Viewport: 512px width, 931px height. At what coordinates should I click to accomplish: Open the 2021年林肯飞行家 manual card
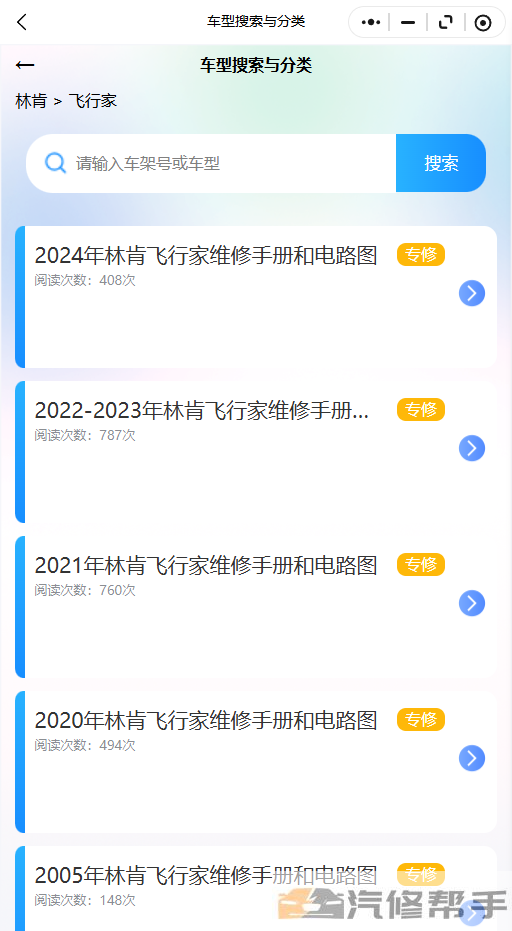256,607
